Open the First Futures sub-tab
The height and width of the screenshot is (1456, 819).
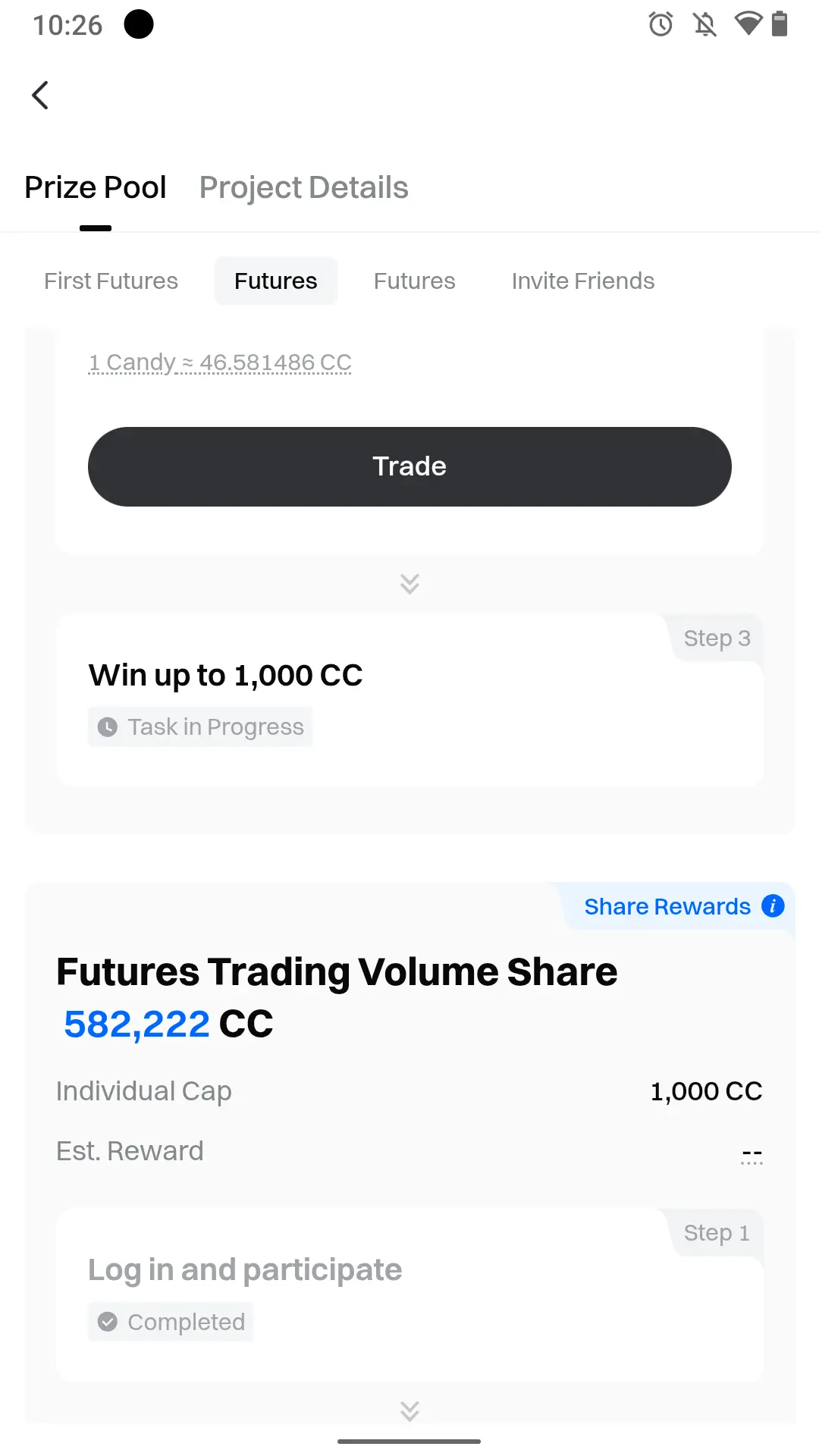click(x=111, y=281)
